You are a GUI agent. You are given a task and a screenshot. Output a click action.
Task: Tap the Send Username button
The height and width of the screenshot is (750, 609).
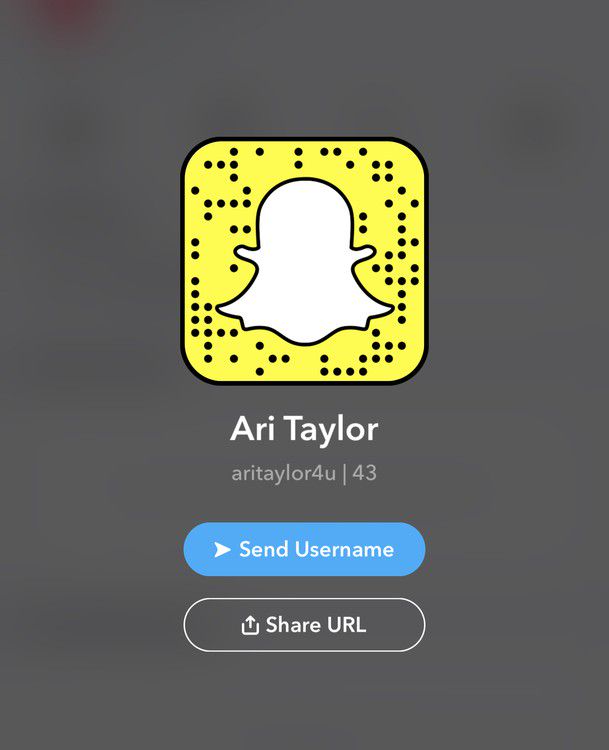[x=304, y=549]
